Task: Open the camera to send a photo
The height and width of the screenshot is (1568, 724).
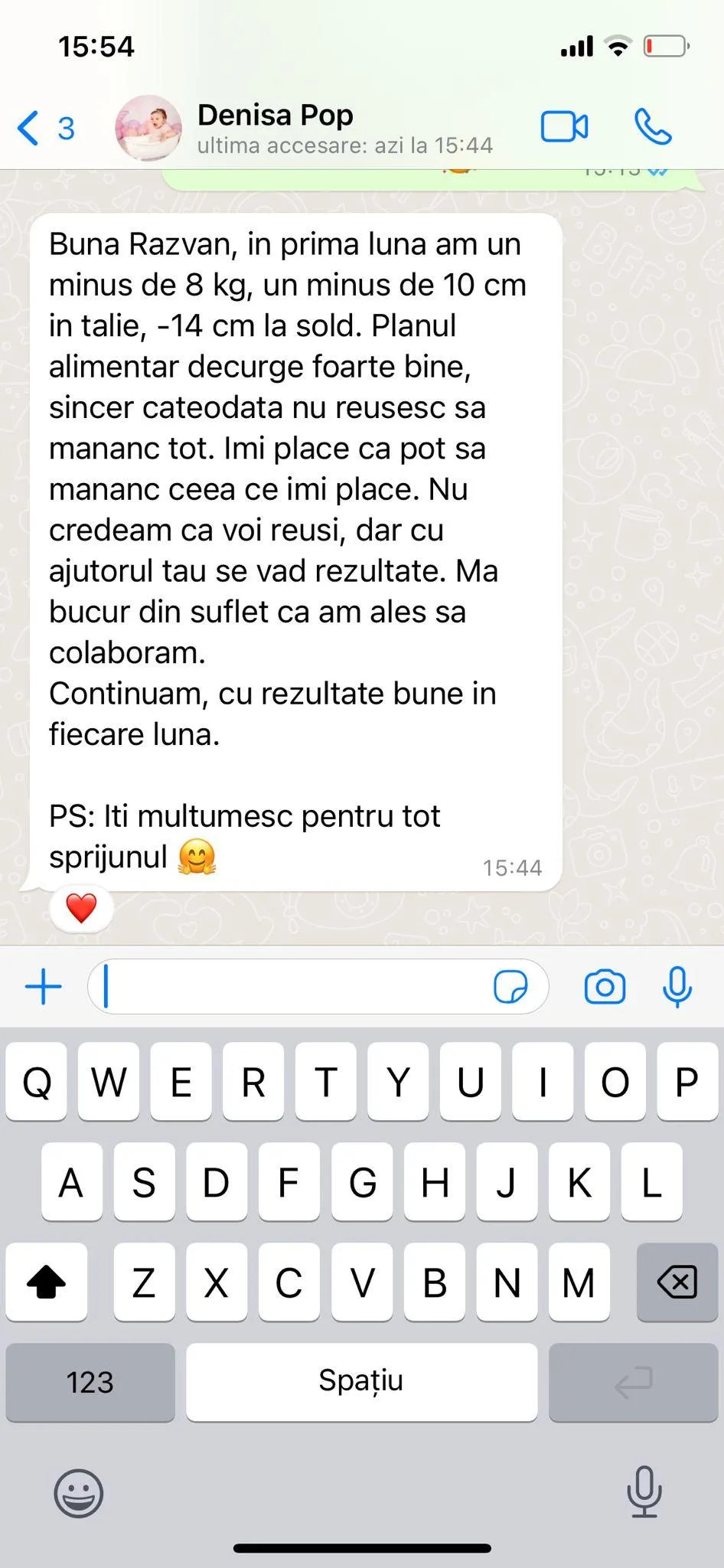Action: 605,987
